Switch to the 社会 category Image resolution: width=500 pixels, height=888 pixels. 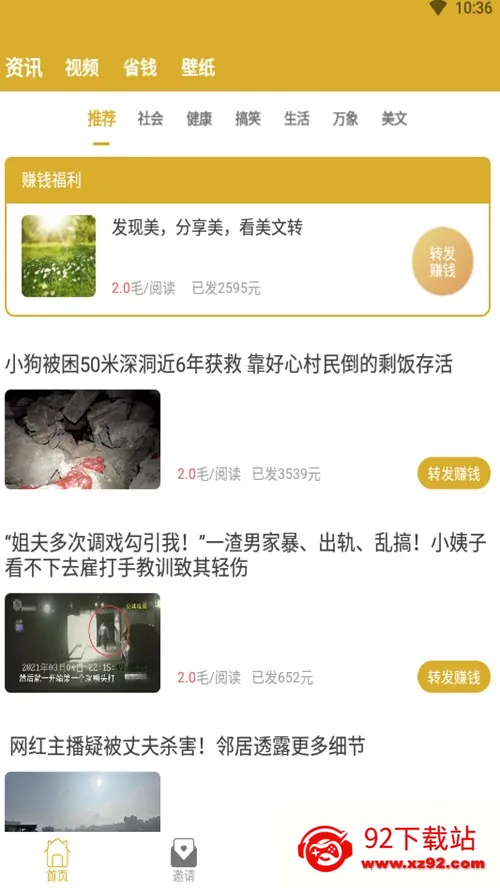point(150,118)
